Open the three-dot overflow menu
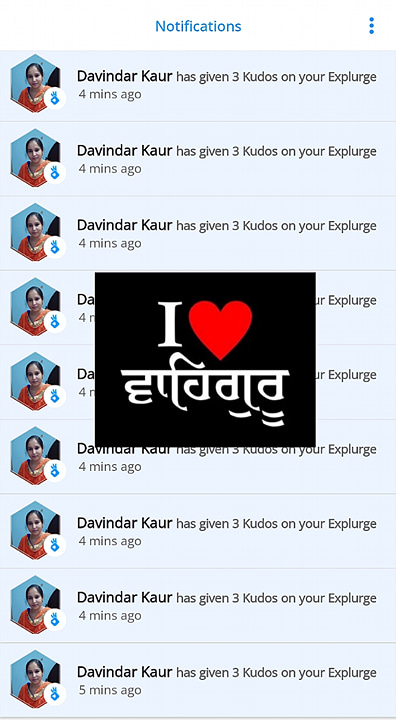 click(371, 26)
